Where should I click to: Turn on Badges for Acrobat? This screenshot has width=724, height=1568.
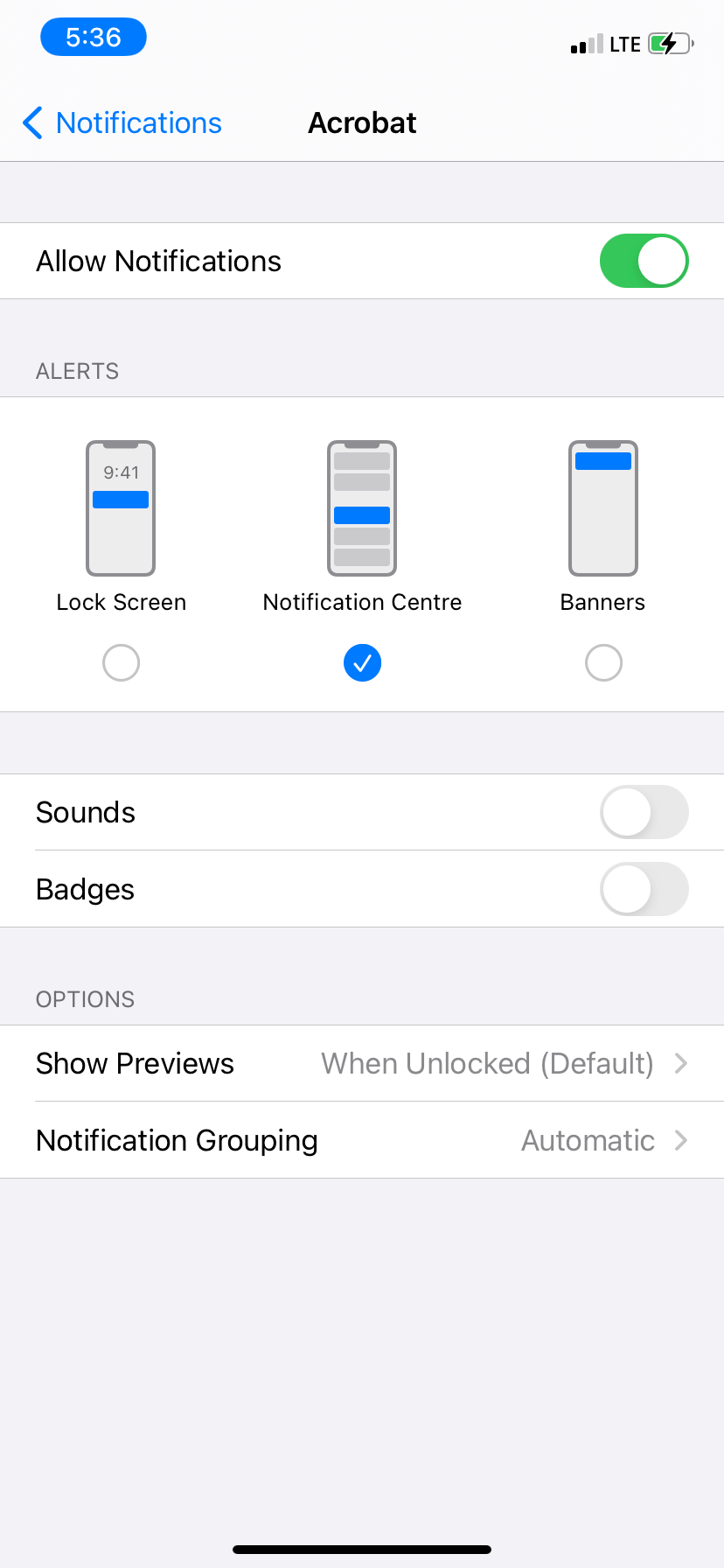pos(644,889)
